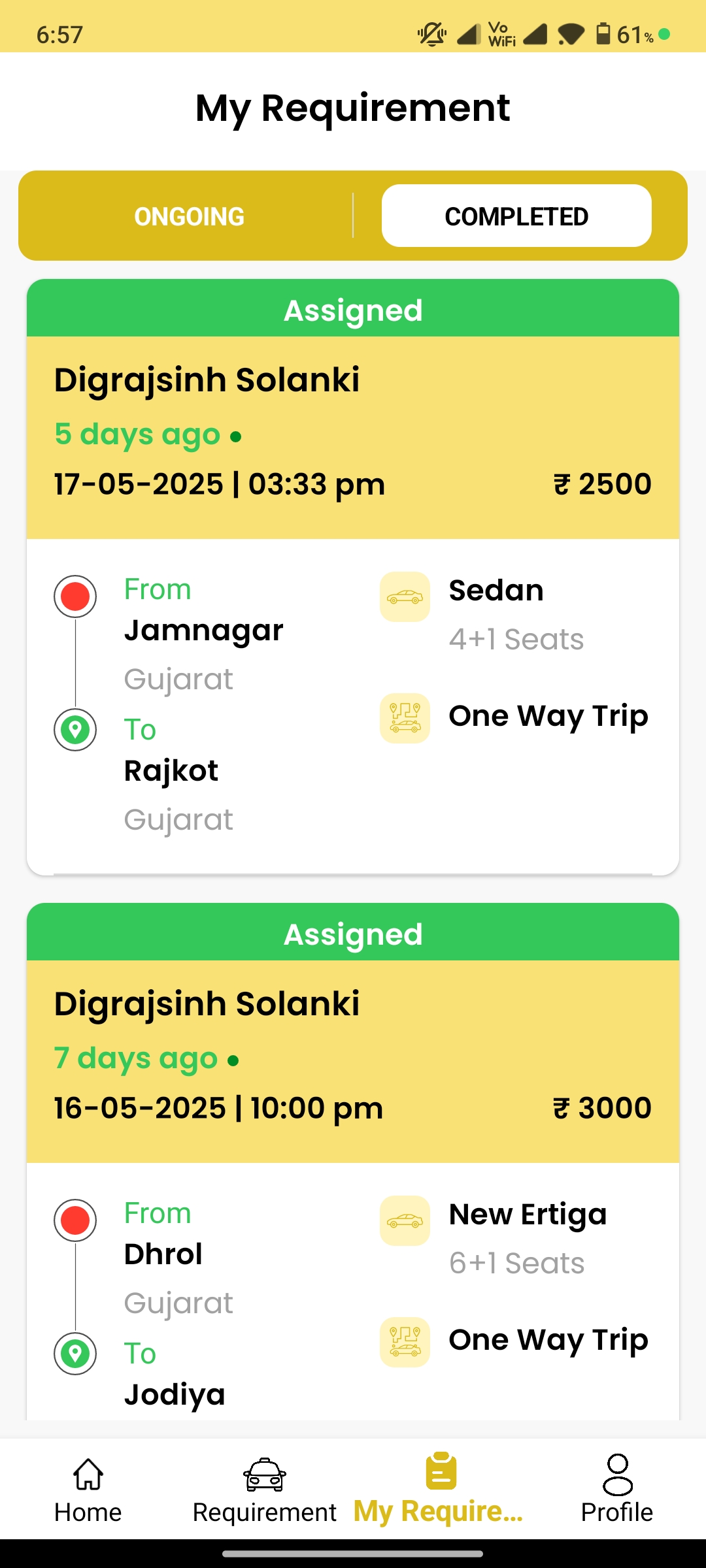Tap the red pickup marker for Jamnagar

pyautogui.click(x=75, y=596)
